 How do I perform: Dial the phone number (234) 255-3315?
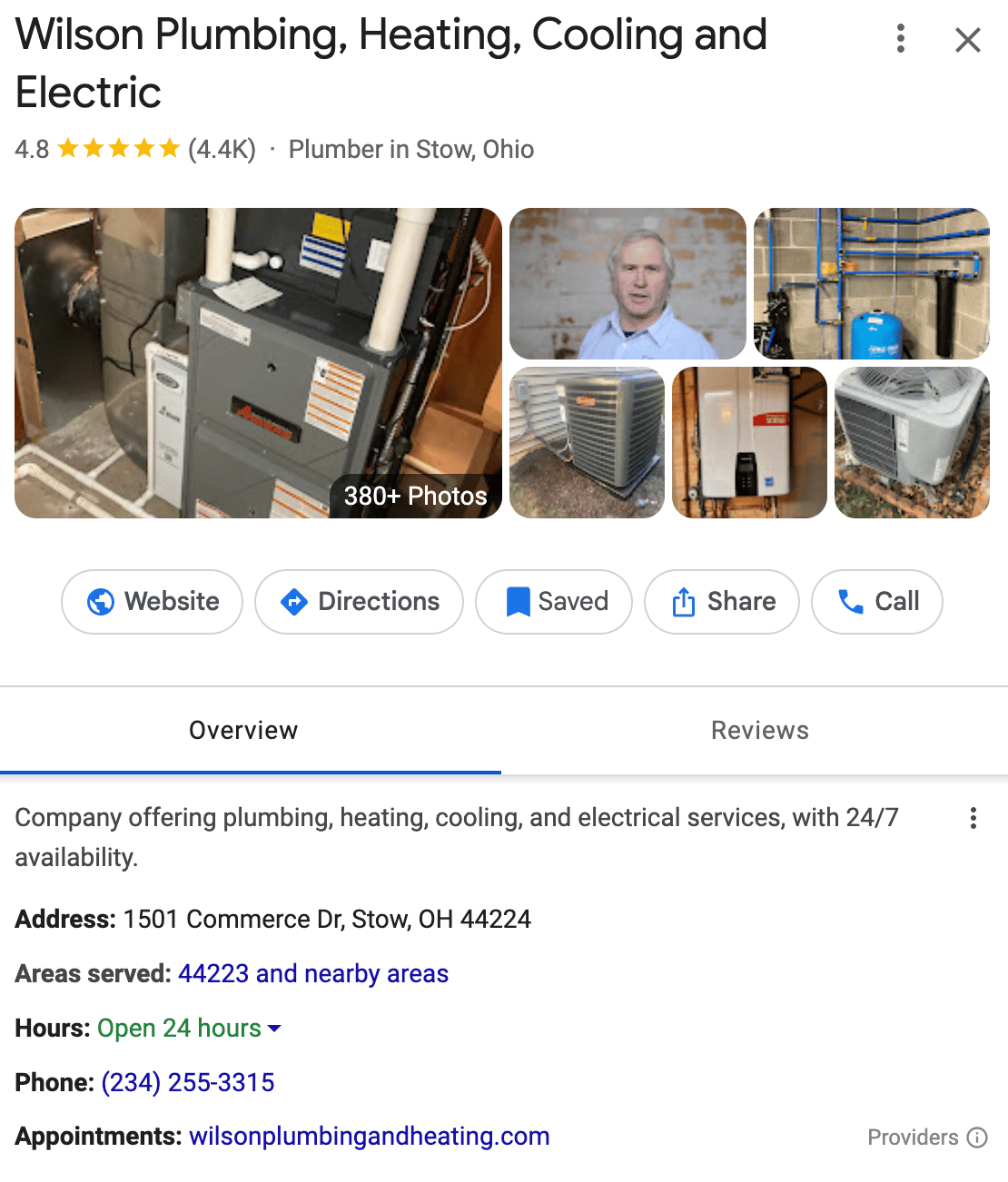click(x=188, y=1083)
